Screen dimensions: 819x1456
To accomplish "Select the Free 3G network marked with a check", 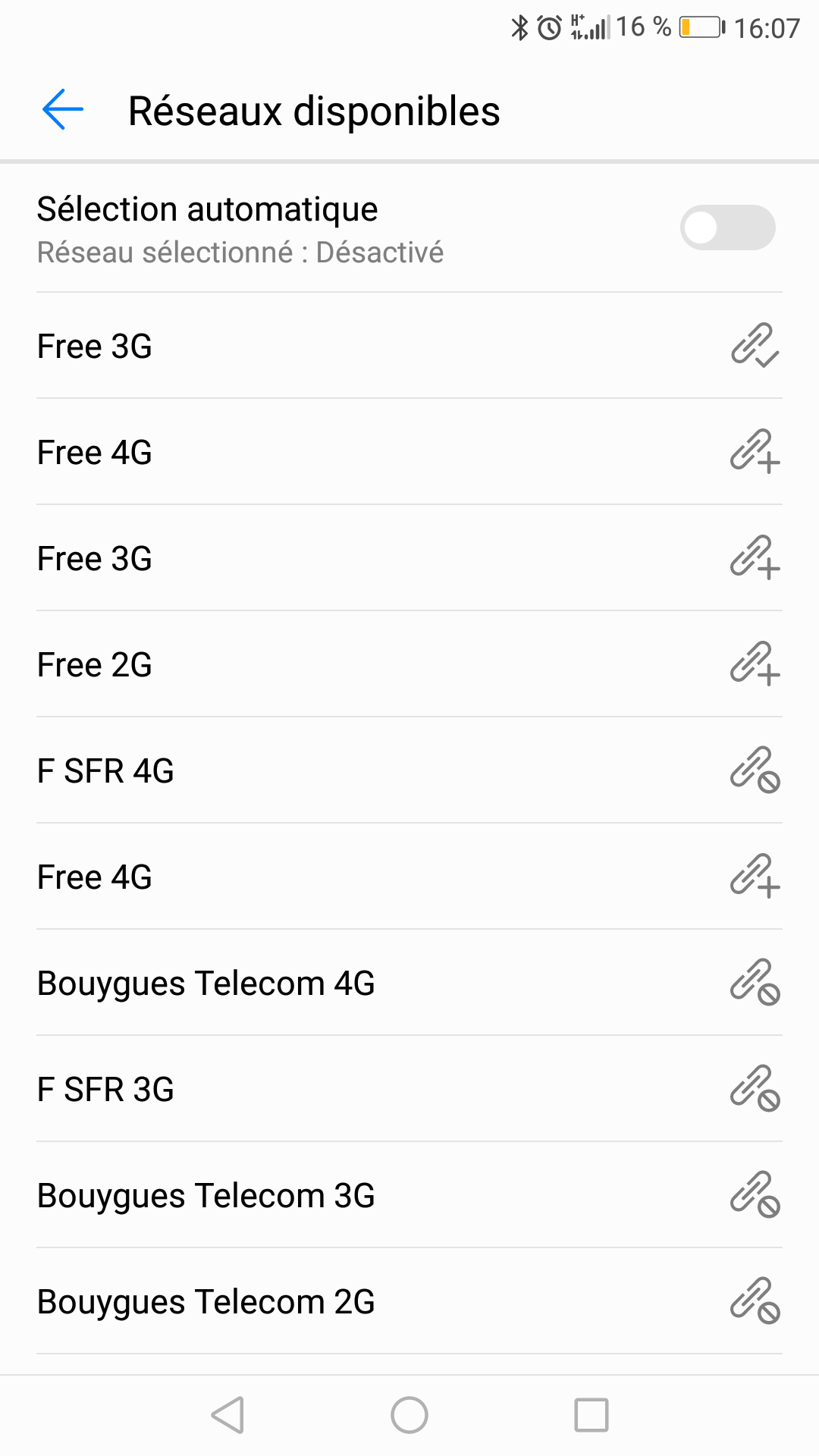I will click(x=409, y=346).
